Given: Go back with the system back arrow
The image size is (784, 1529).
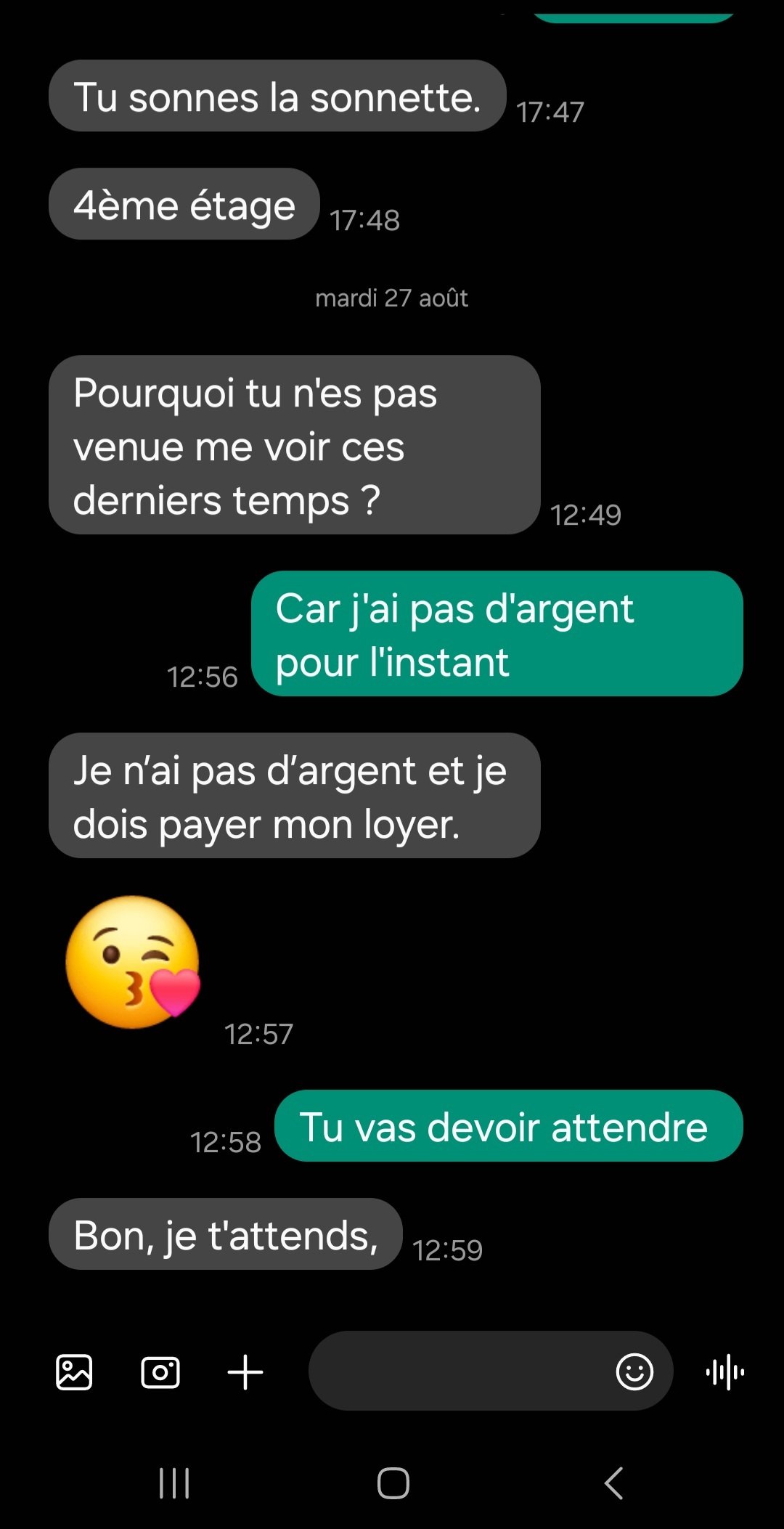Looking at the screenshot, I should click(x=614, y=1483).
